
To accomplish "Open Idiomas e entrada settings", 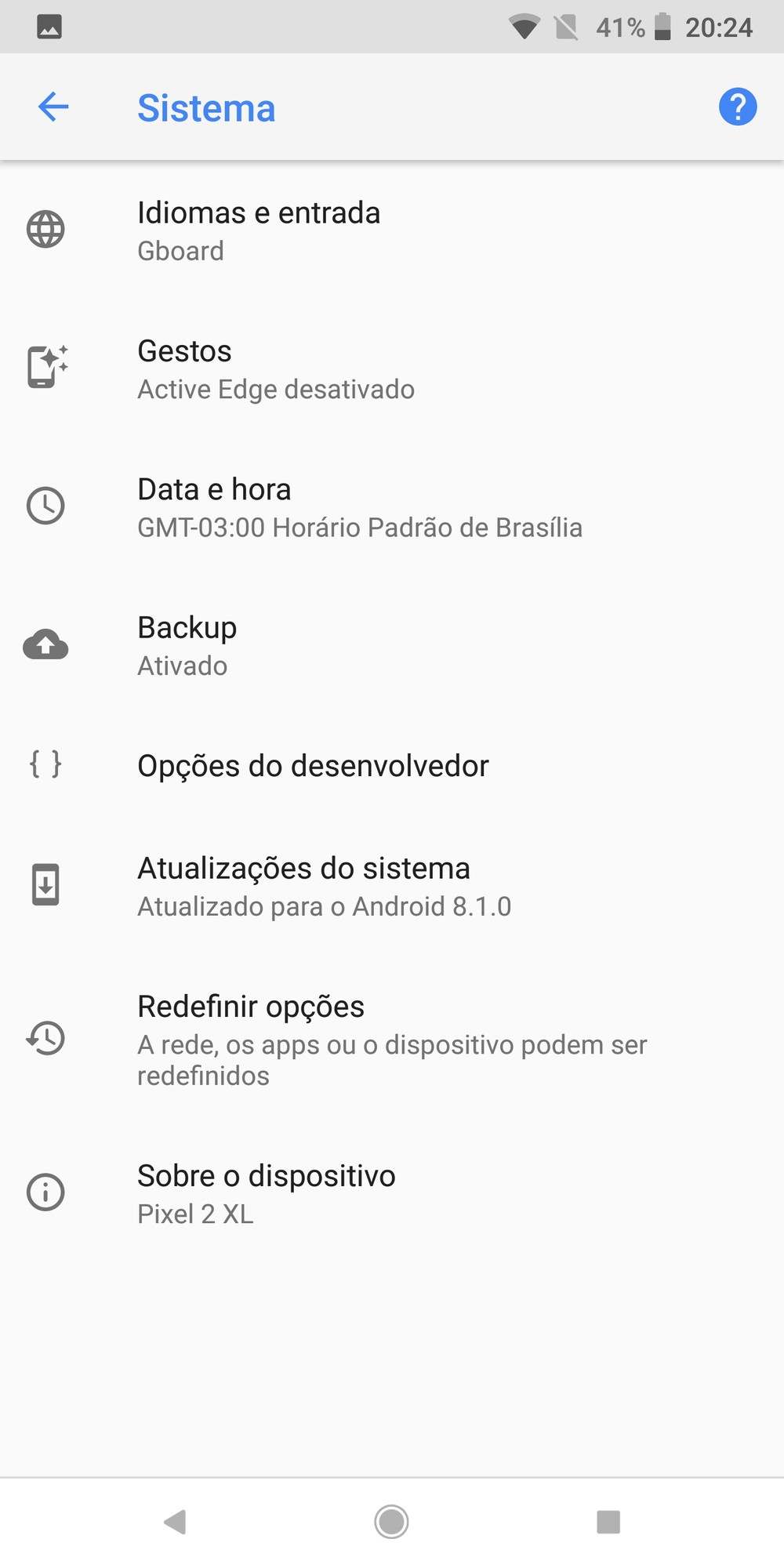I will point(392,230).
